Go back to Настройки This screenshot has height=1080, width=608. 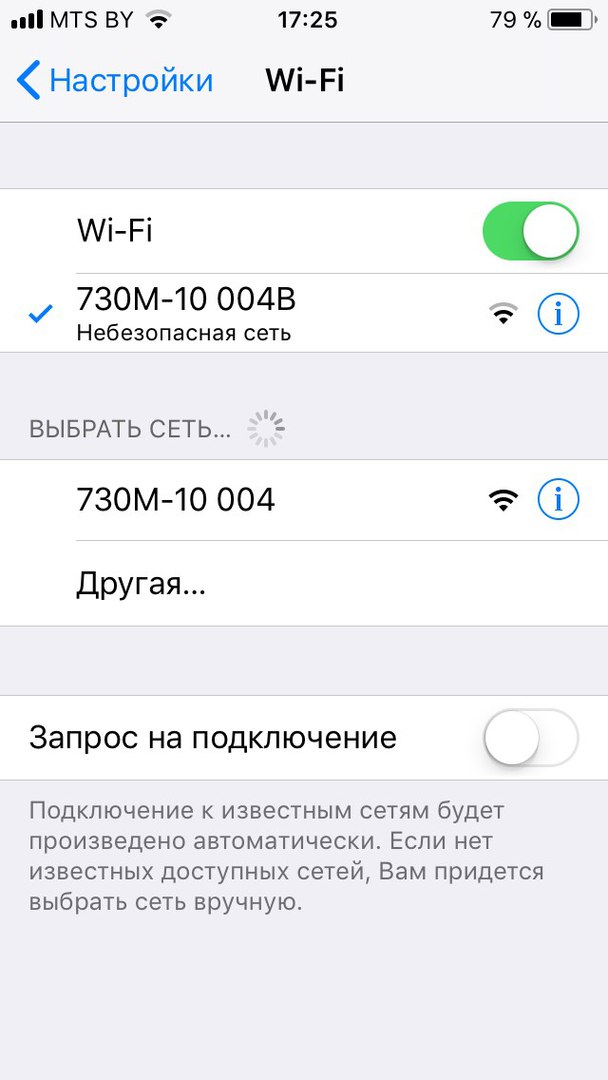coord(115,80)
